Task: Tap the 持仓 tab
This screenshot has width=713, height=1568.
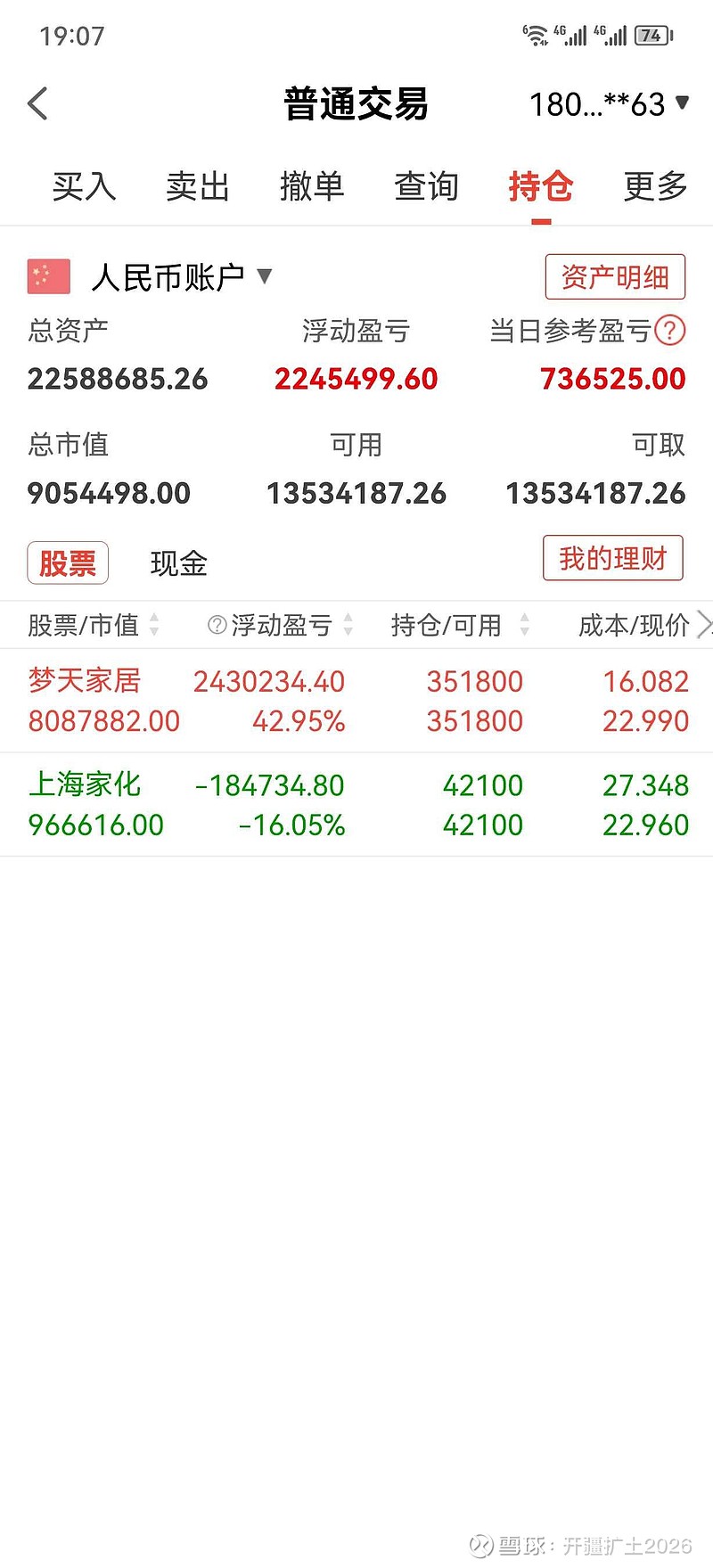Action: click(x=540, y=186)
